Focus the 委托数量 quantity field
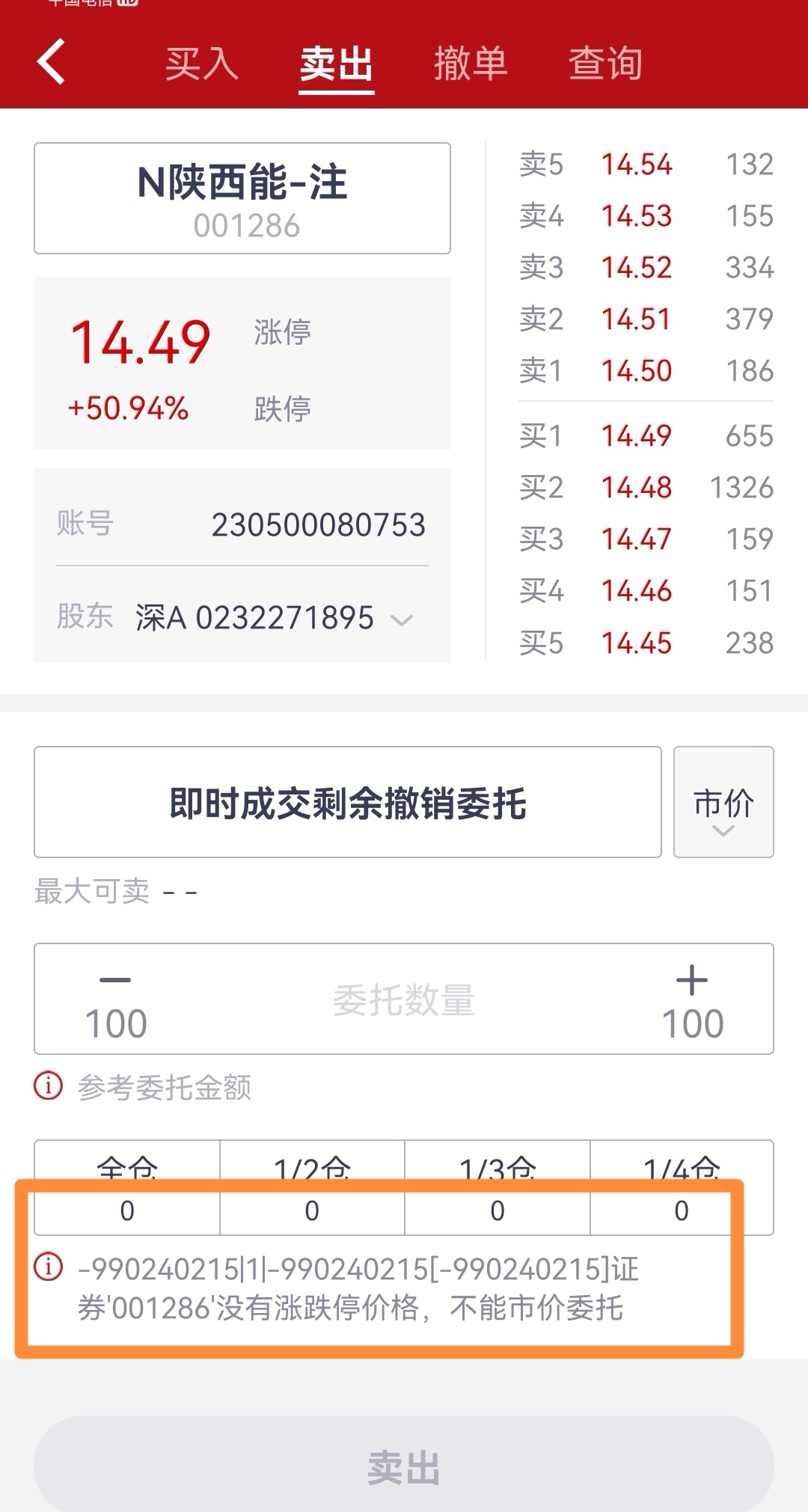The width and height of the screenshot is (808, 1512). coord(404,1000)
